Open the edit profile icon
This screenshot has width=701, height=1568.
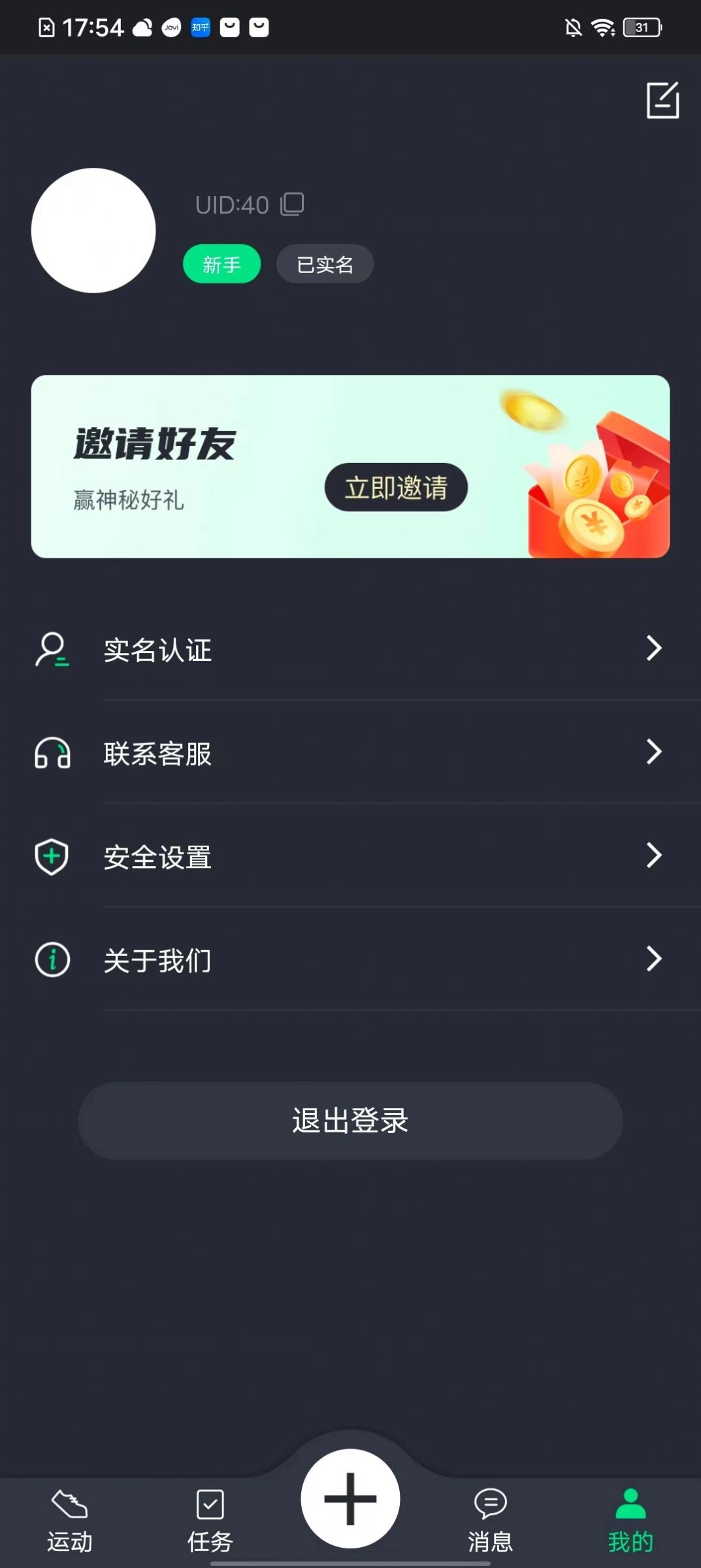click(662, 101)
